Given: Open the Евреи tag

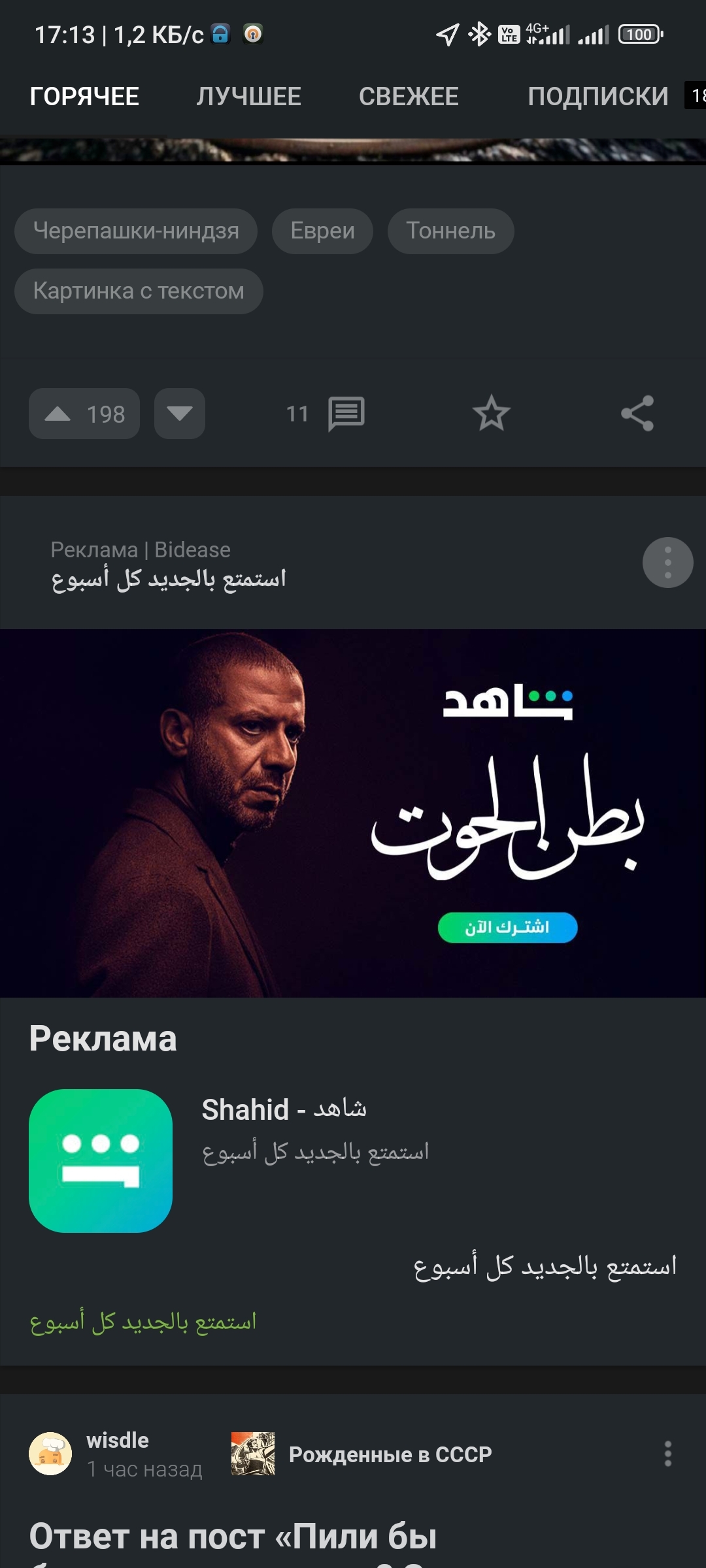Looking at the screenshot, I should click(x=322, y=231).
